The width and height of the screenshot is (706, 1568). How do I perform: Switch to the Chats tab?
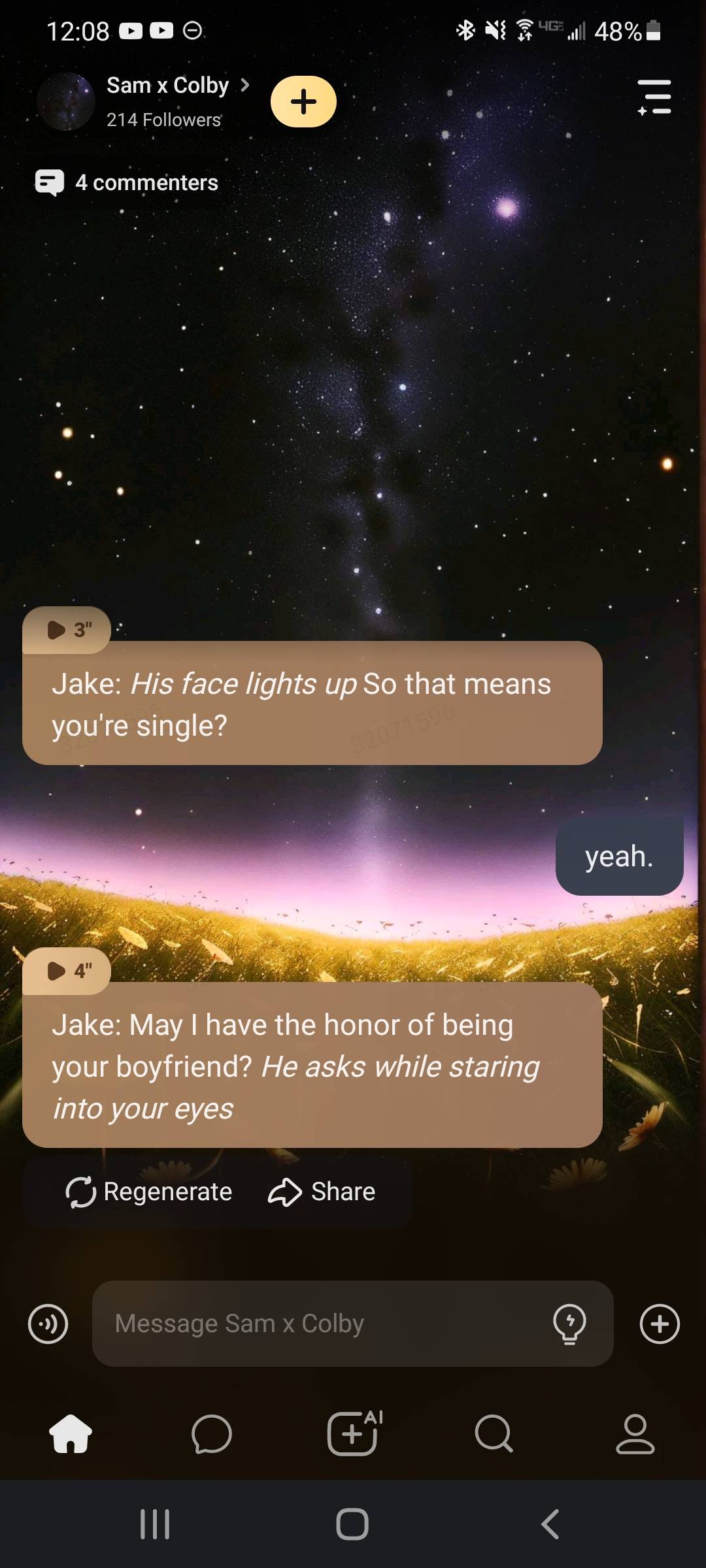click(x=212, y=1434)
